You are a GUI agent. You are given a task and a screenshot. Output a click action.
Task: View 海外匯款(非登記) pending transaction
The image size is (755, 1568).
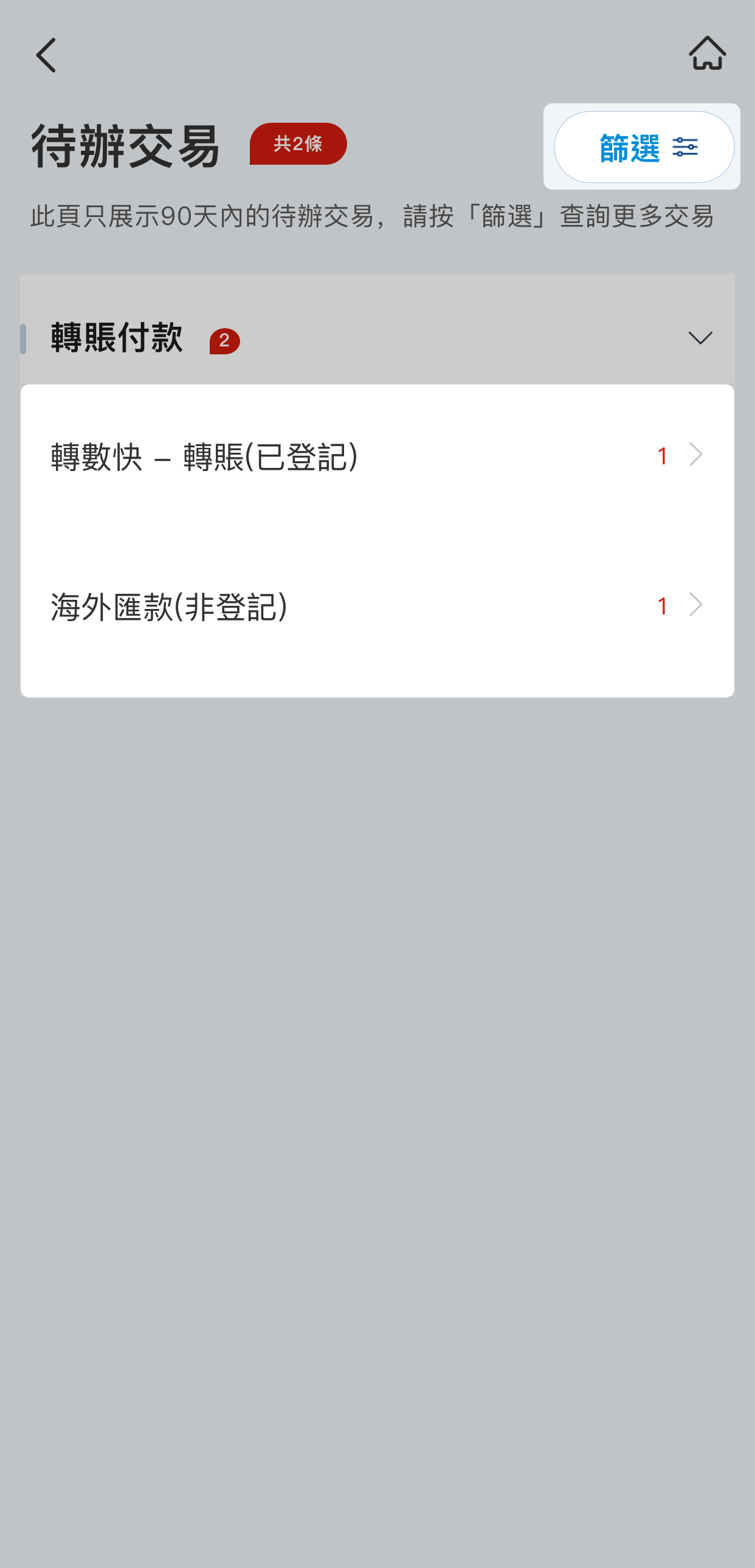point(377,607)
